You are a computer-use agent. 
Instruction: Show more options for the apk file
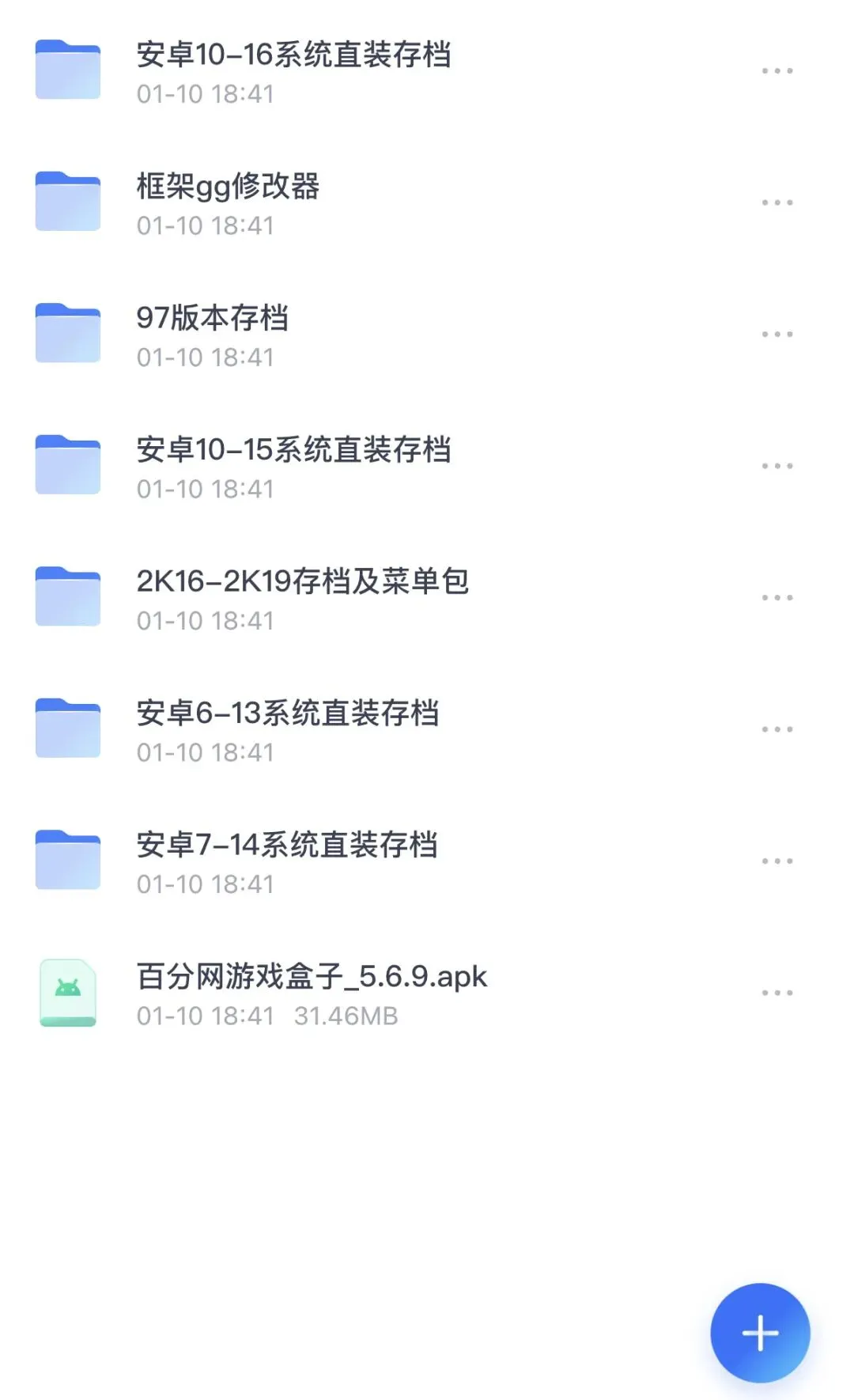click(777, 993)
